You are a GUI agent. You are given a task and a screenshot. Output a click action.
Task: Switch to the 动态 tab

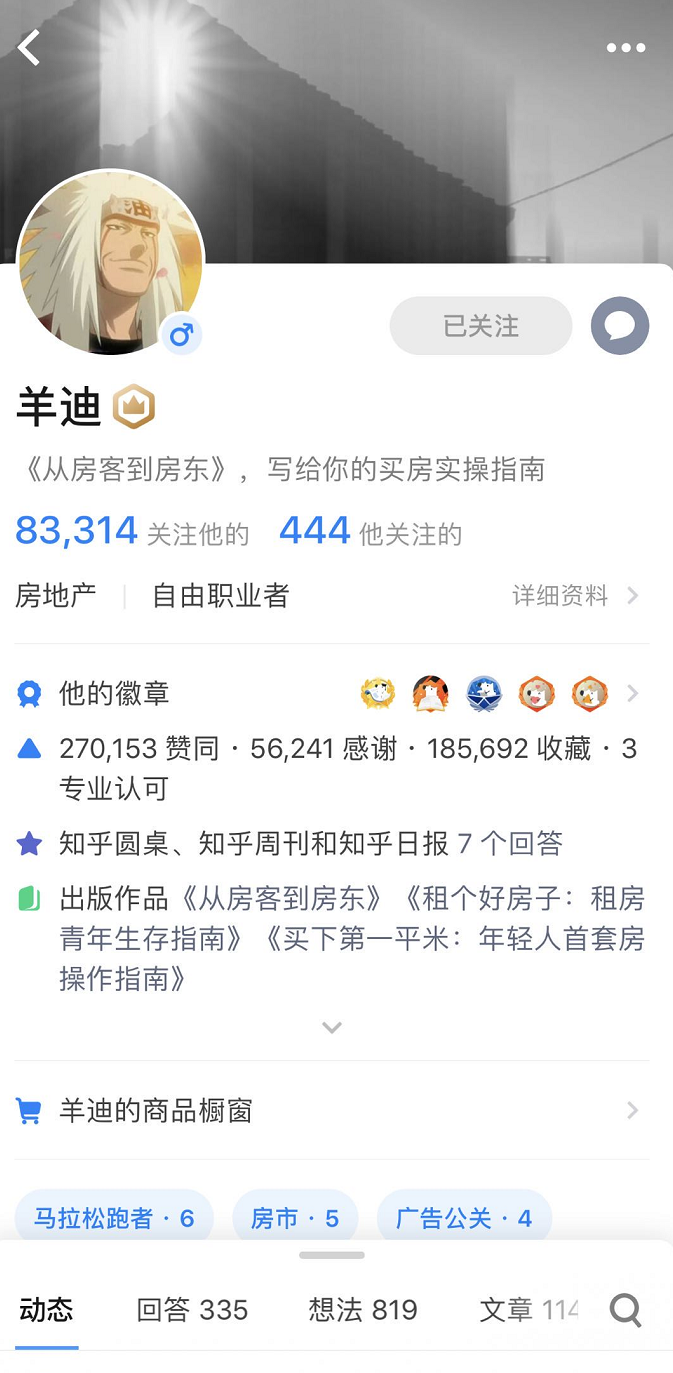[46, 1309]
